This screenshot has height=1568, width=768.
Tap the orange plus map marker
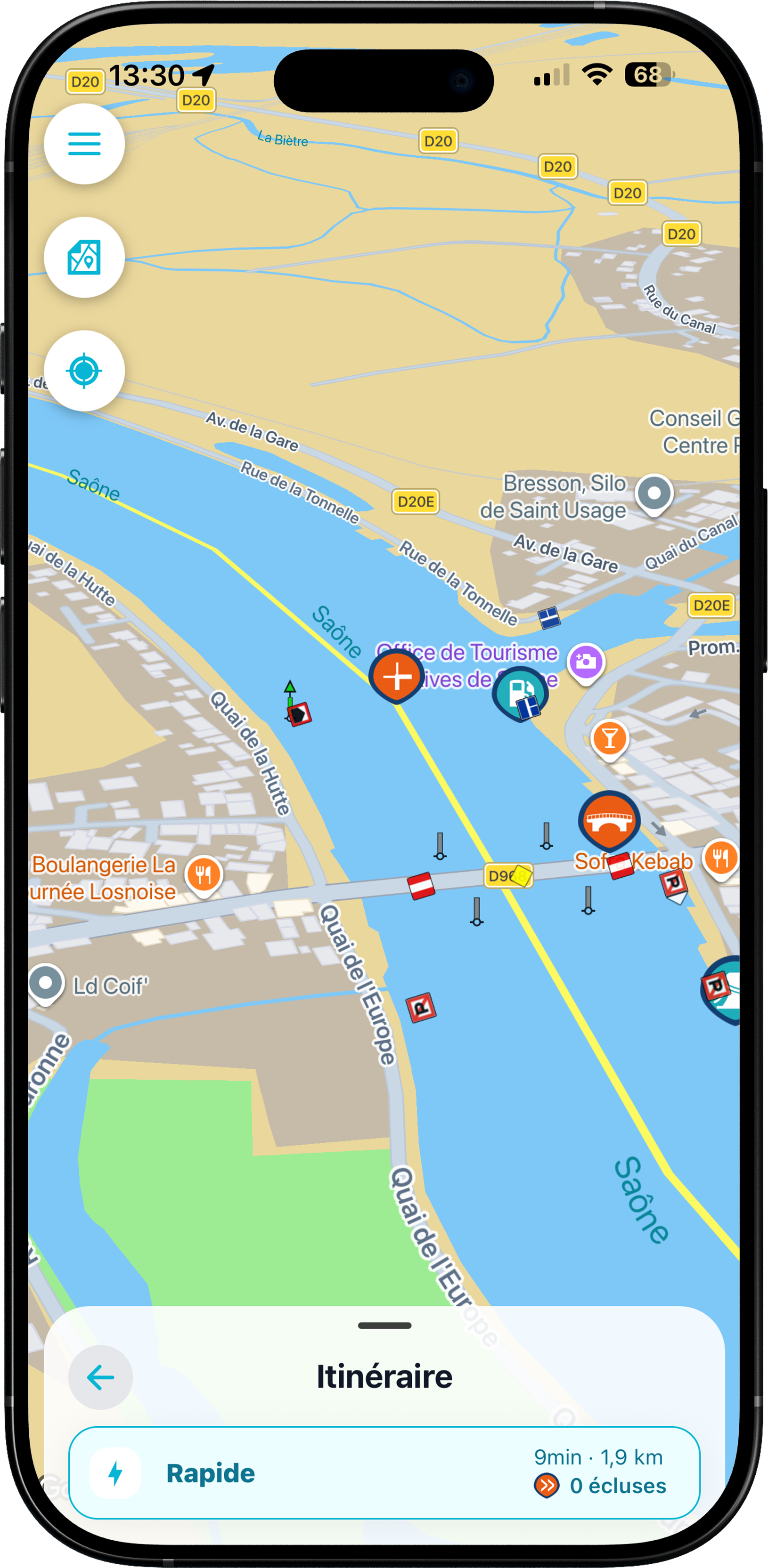(396, 676)
